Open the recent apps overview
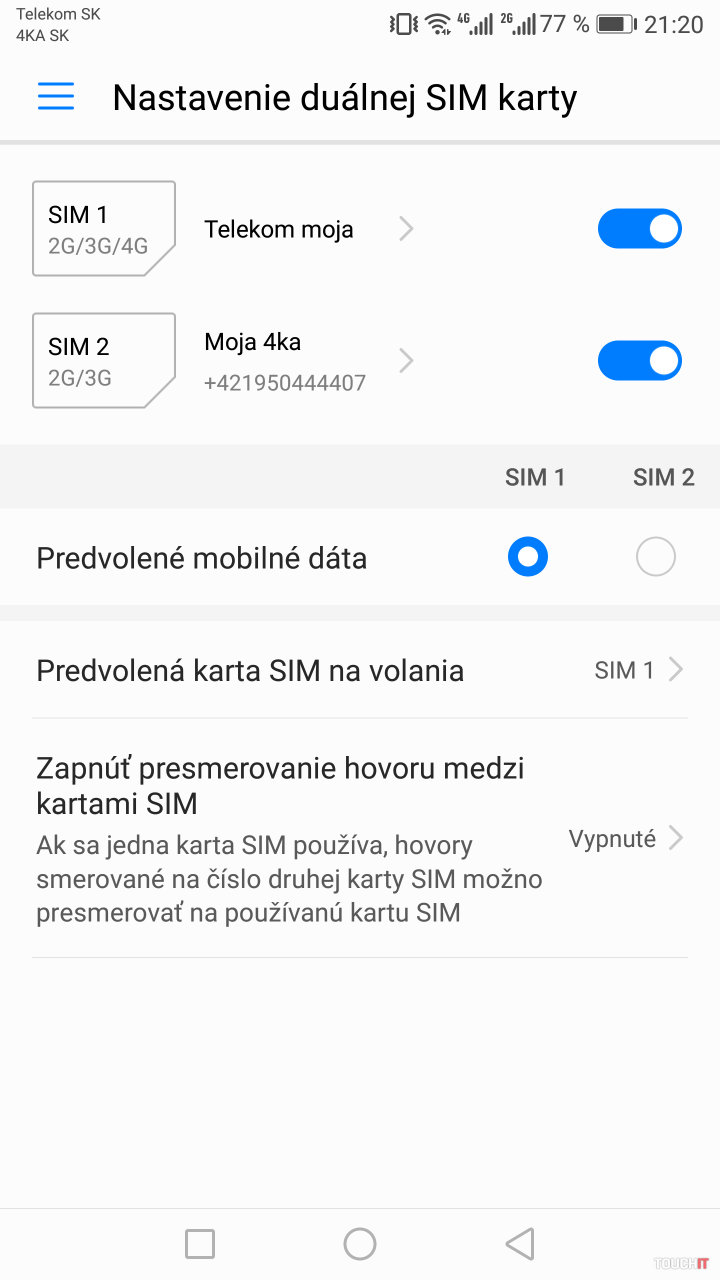 tap(200, 1244)
